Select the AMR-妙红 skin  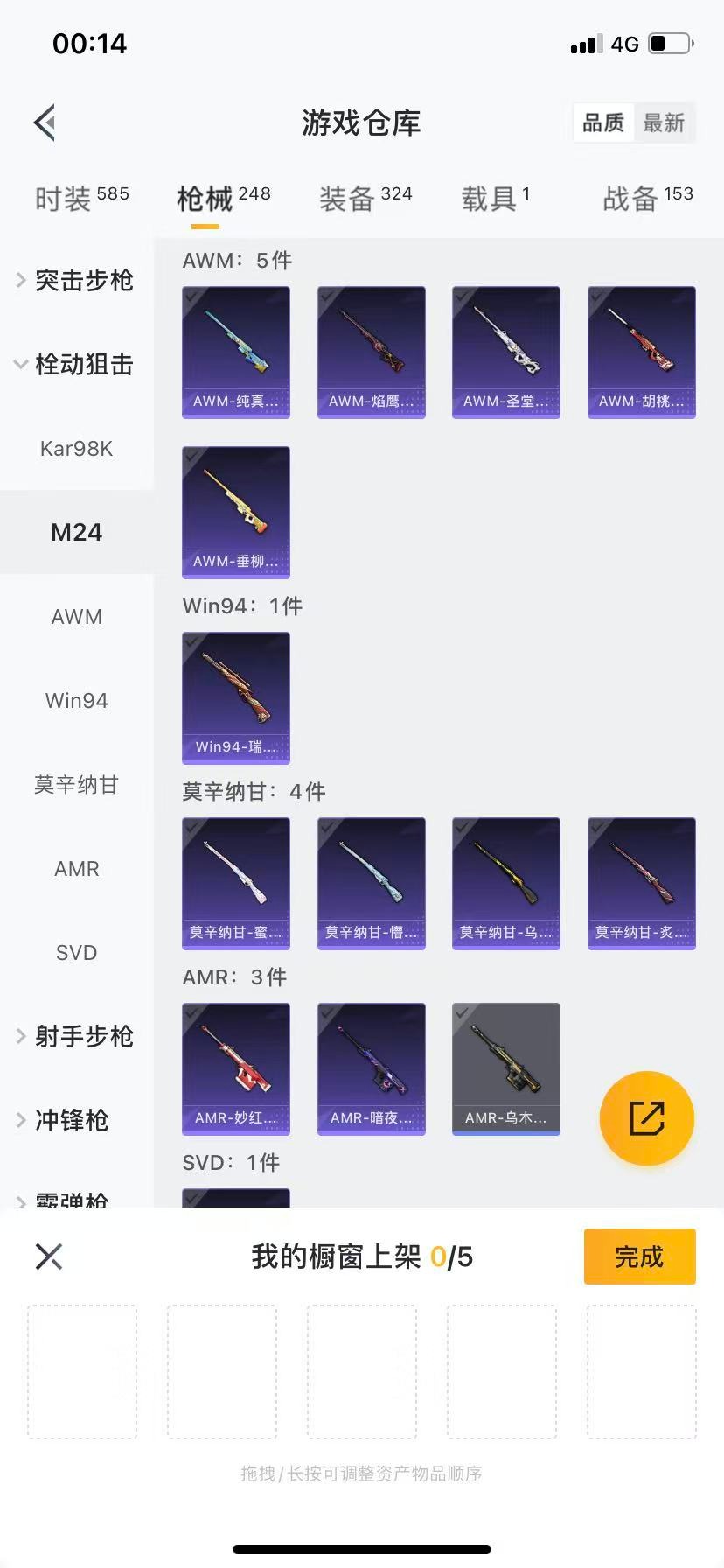pos(236,1068)
